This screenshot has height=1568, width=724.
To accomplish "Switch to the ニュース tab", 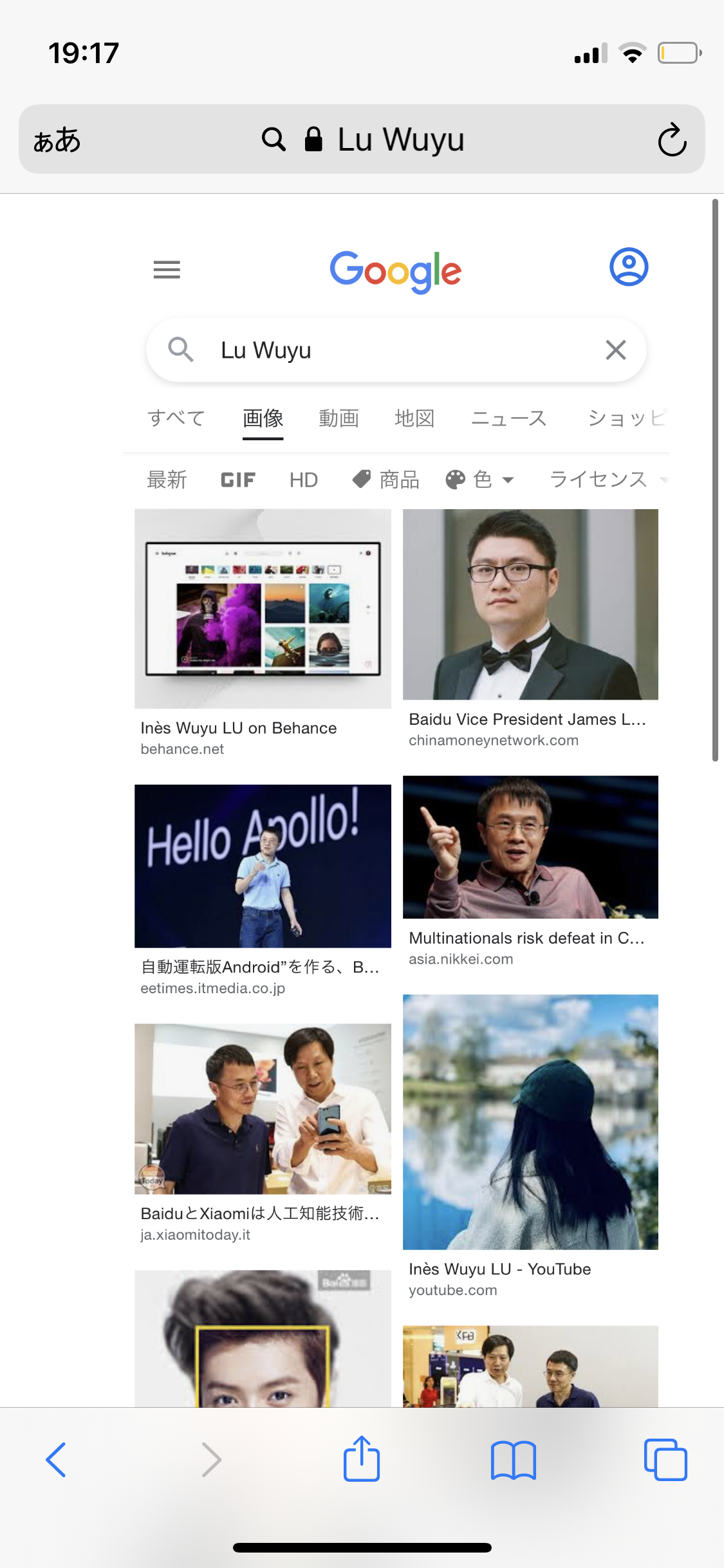I will (x=508, y=418).
